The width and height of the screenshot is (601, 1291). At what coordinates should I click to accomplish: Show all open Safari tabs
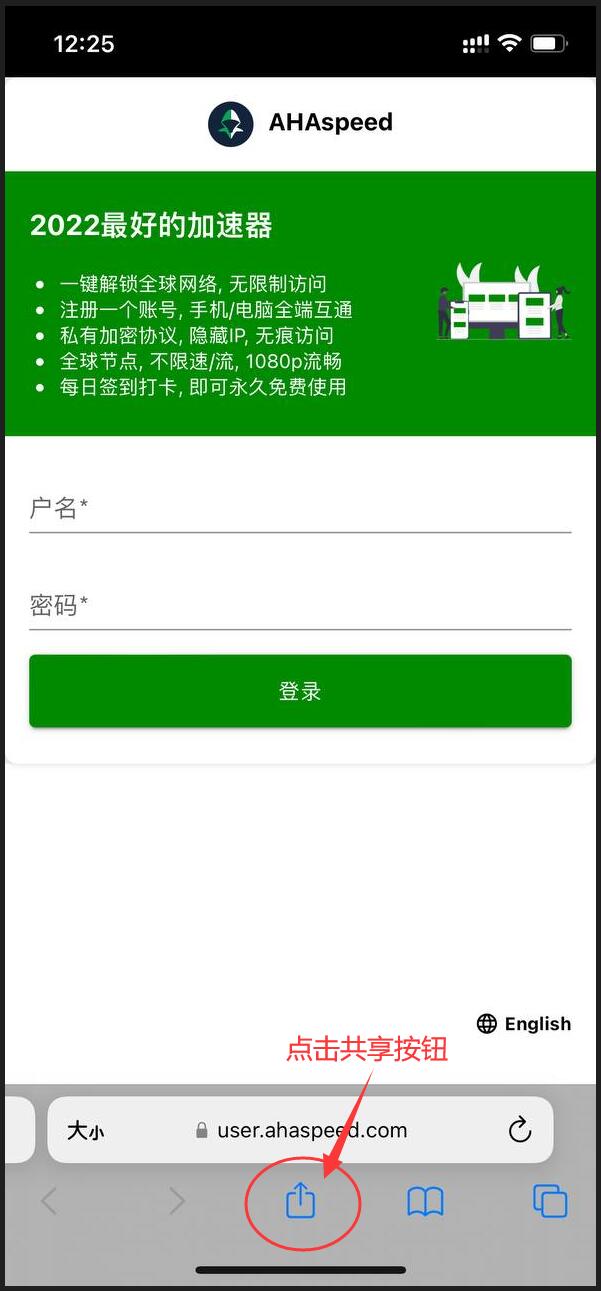(550, 1201)
